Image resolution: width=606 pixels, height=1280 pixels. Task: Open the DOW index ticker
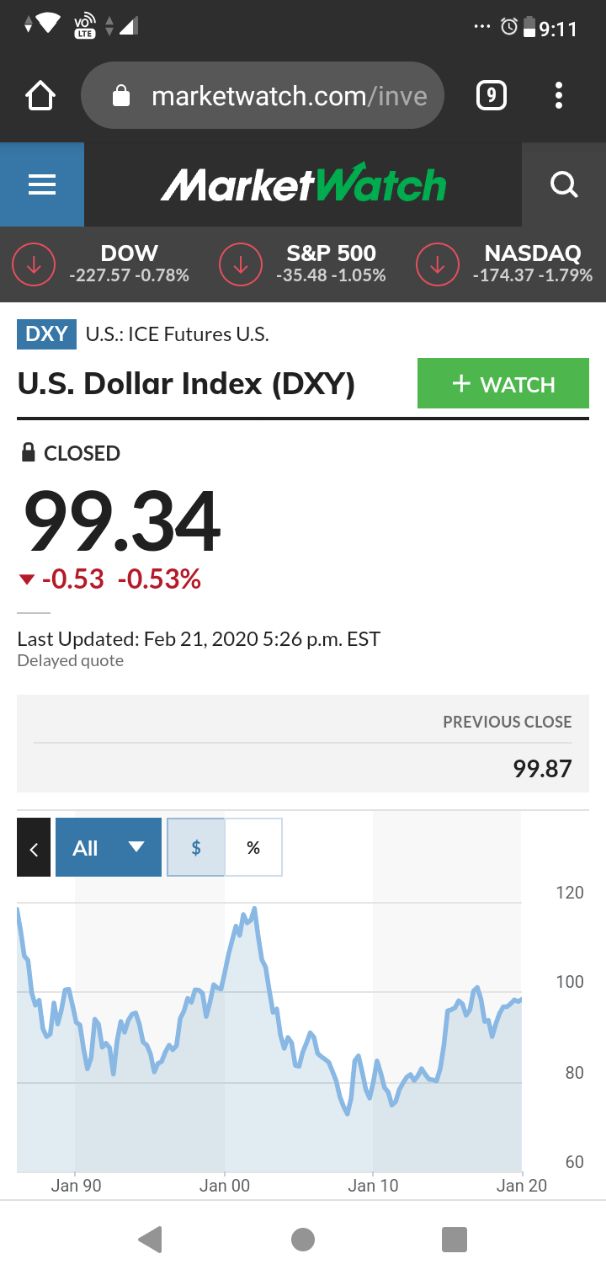101,264
